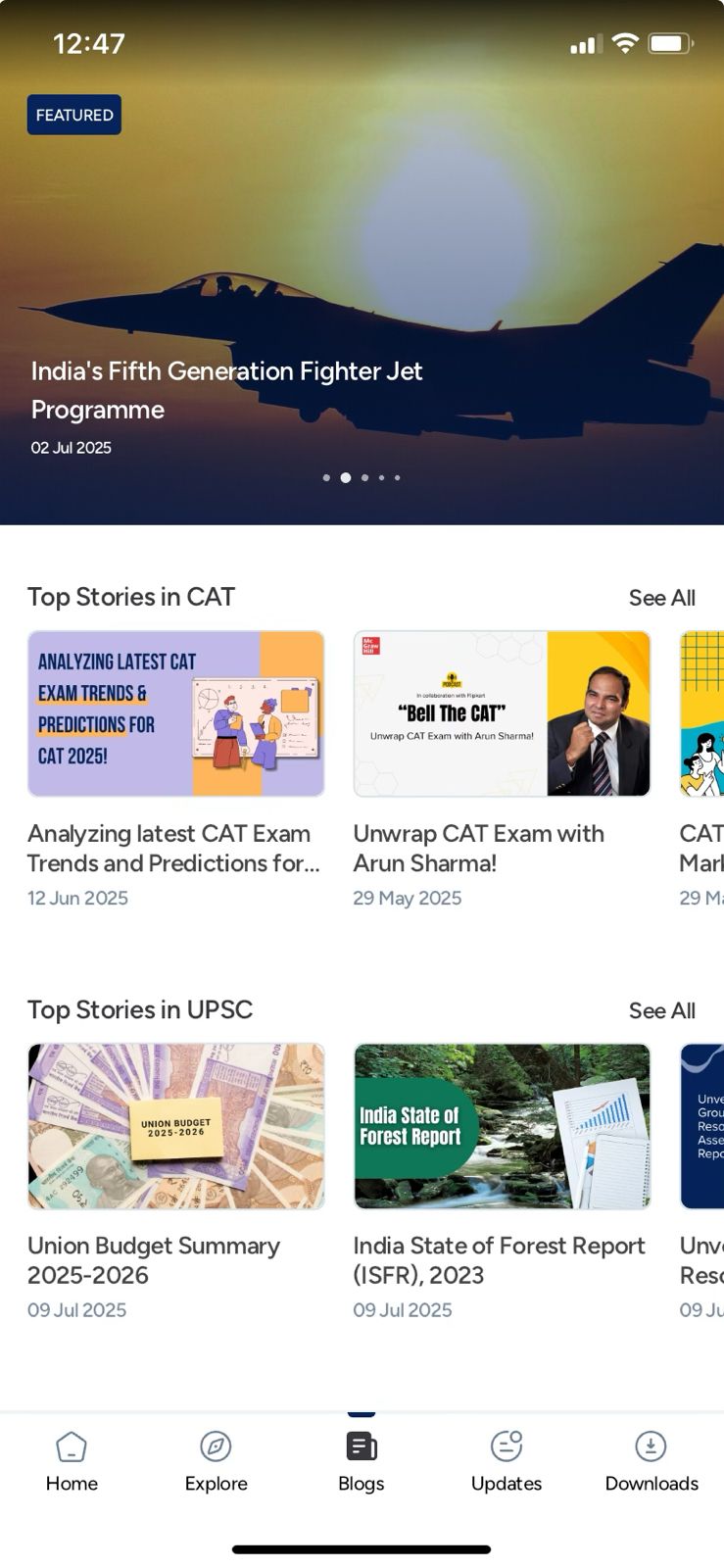This screenshot has width=724, height=1568.
Task: Switch to the Explore tab
Action: point(216,1460)
